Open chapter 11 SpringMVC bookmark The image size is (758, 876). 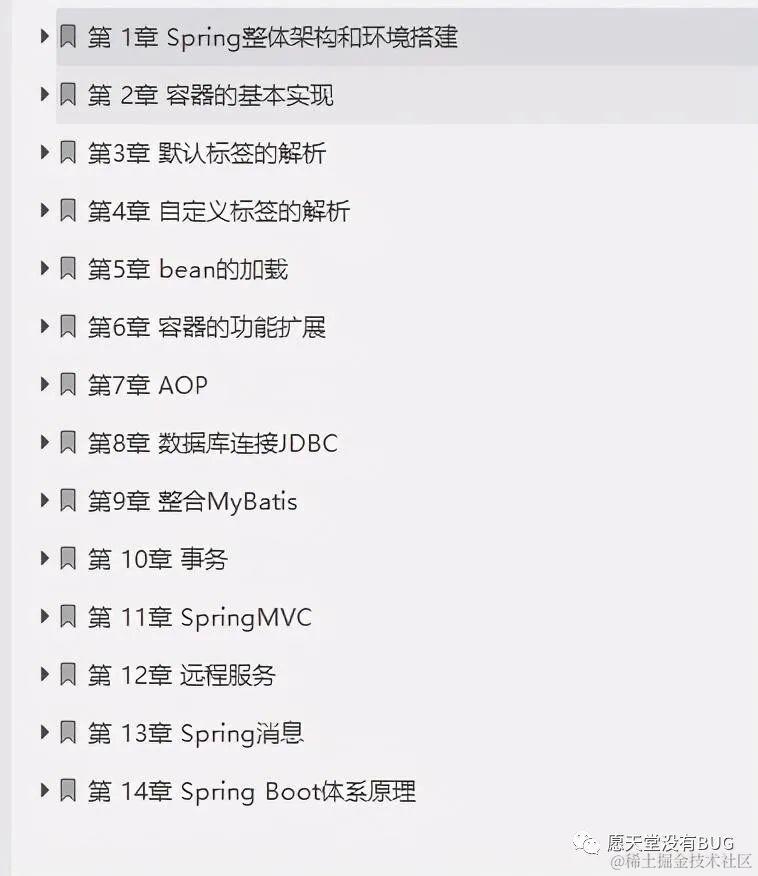coord(199,618)
